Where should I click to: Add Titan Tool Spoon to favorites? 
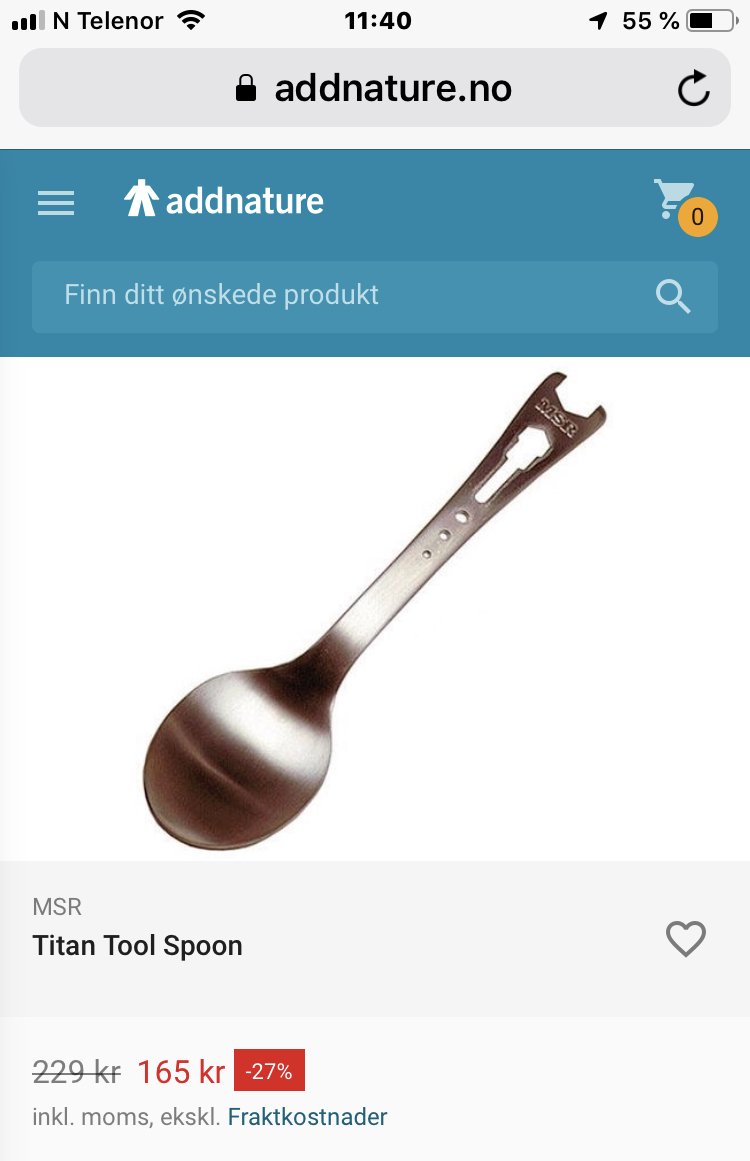coord(686,939)
